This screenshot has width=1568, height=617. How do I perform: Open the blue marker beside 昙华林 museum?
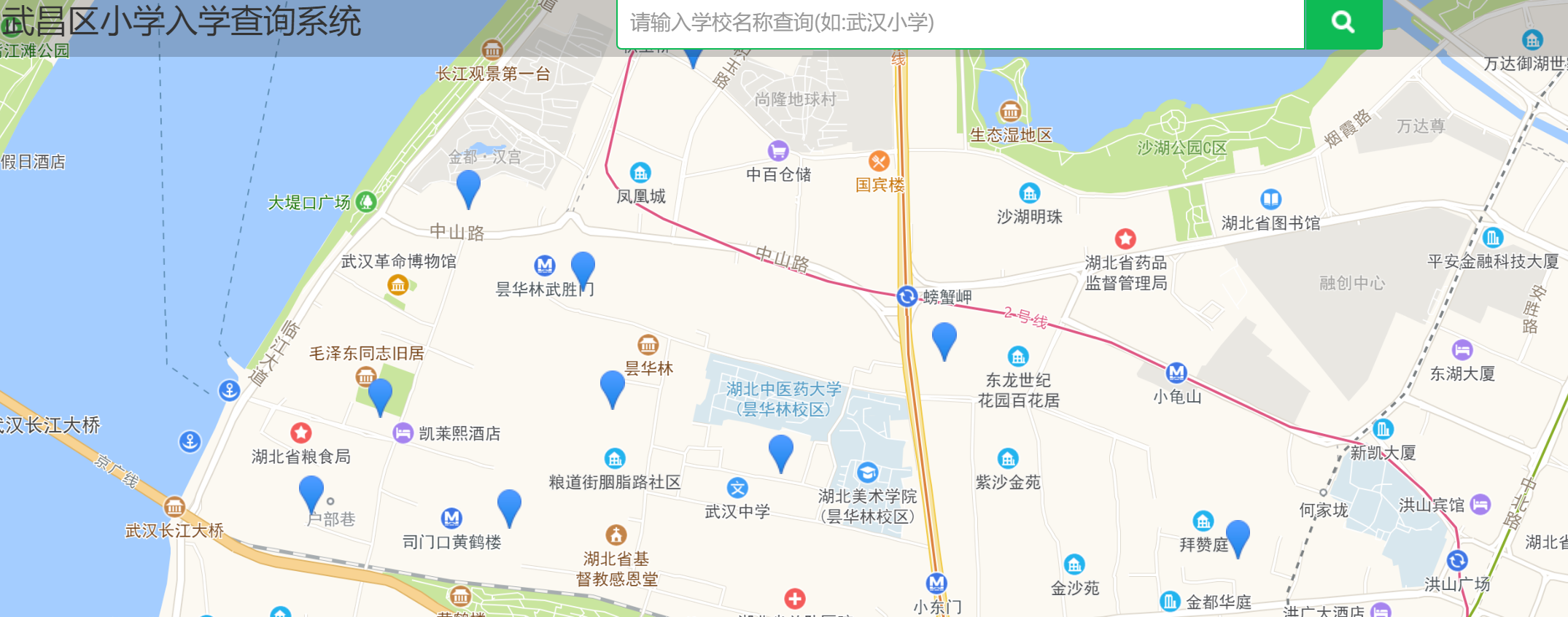613,387
